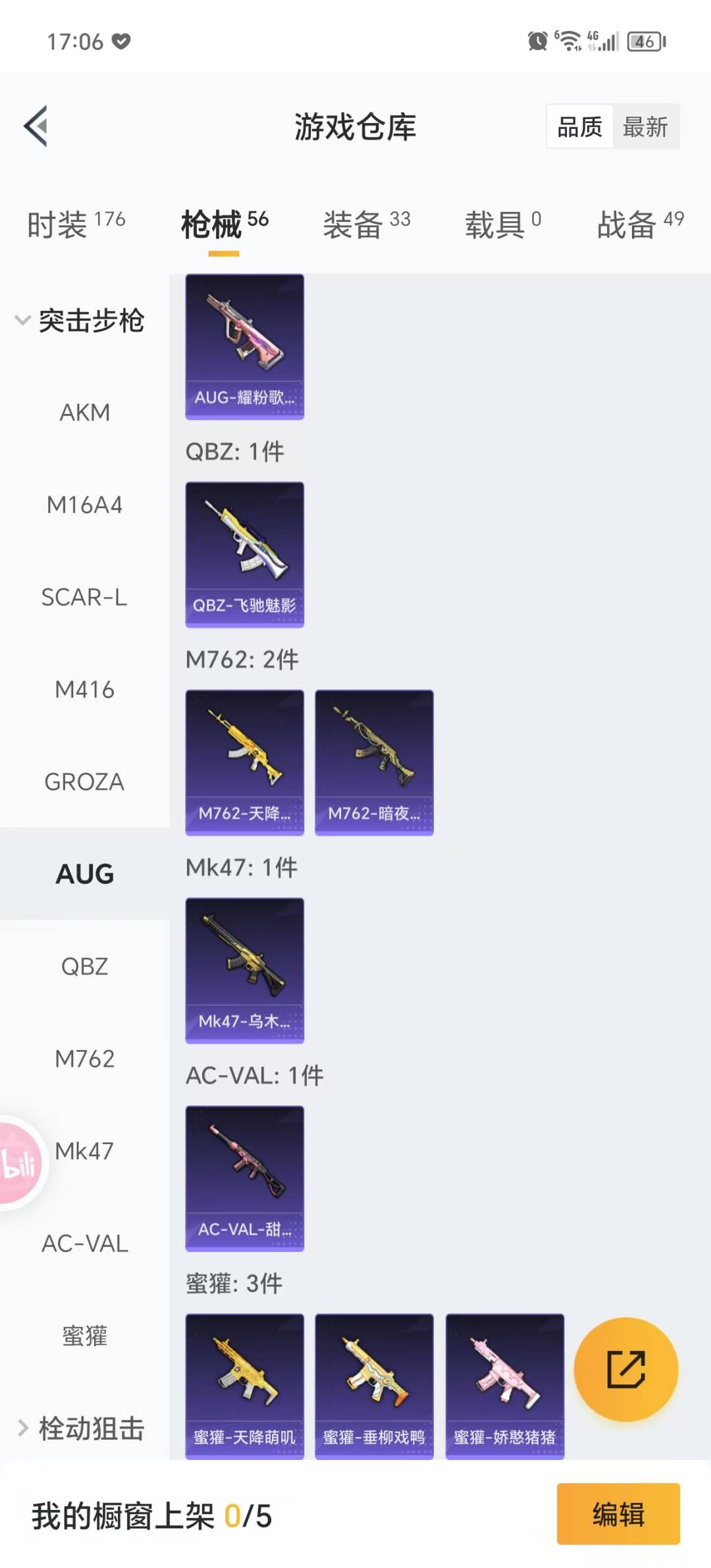The width and height of the screenshot is (711, 1568).
Task: Tap the yellow floating share button
Action: 626,1369
